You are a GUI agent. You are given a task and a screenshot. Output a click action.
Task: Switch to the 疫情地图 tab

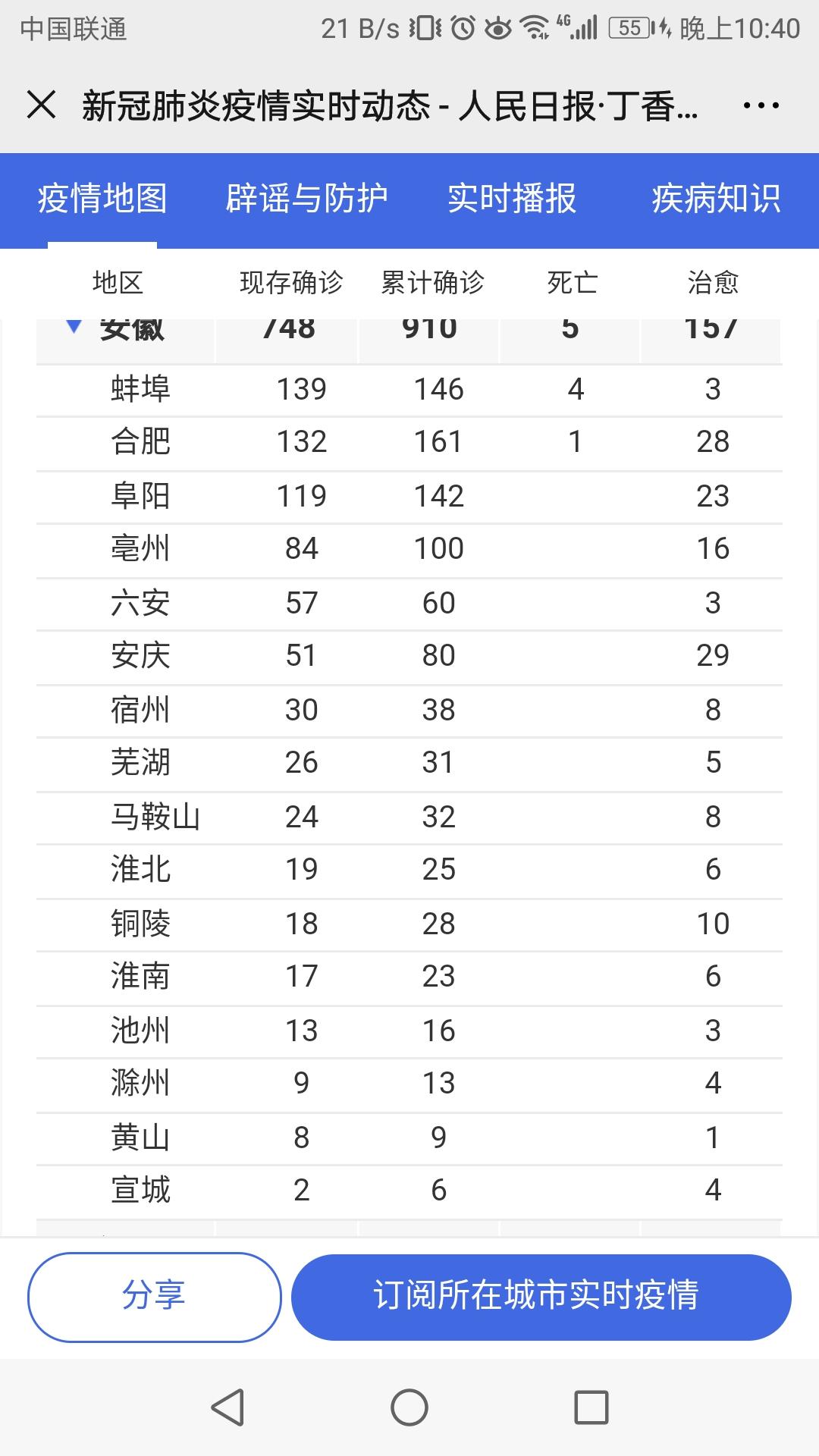pos(102,199)
